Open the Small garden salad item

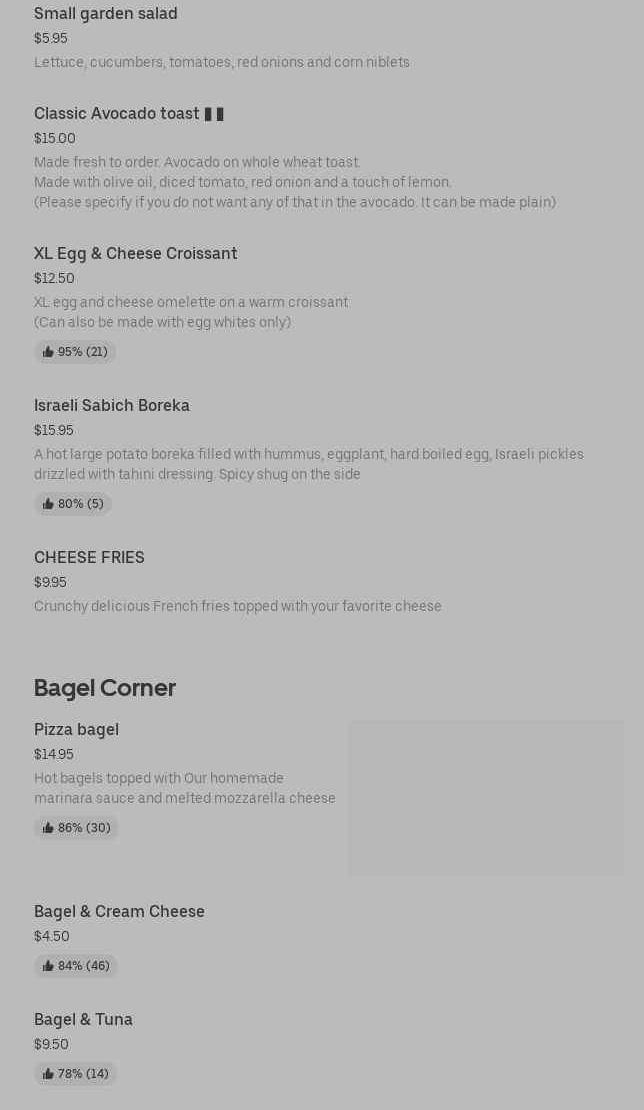coord(105,14)
